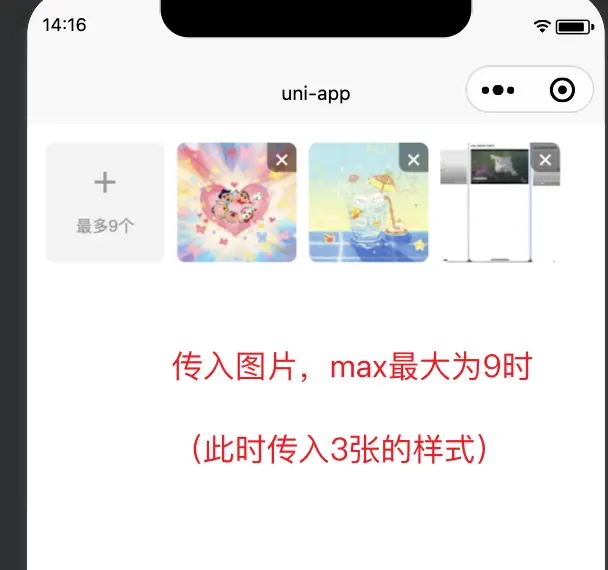
Task: Preview the glass and umbrella image
Action: [362, 212]
